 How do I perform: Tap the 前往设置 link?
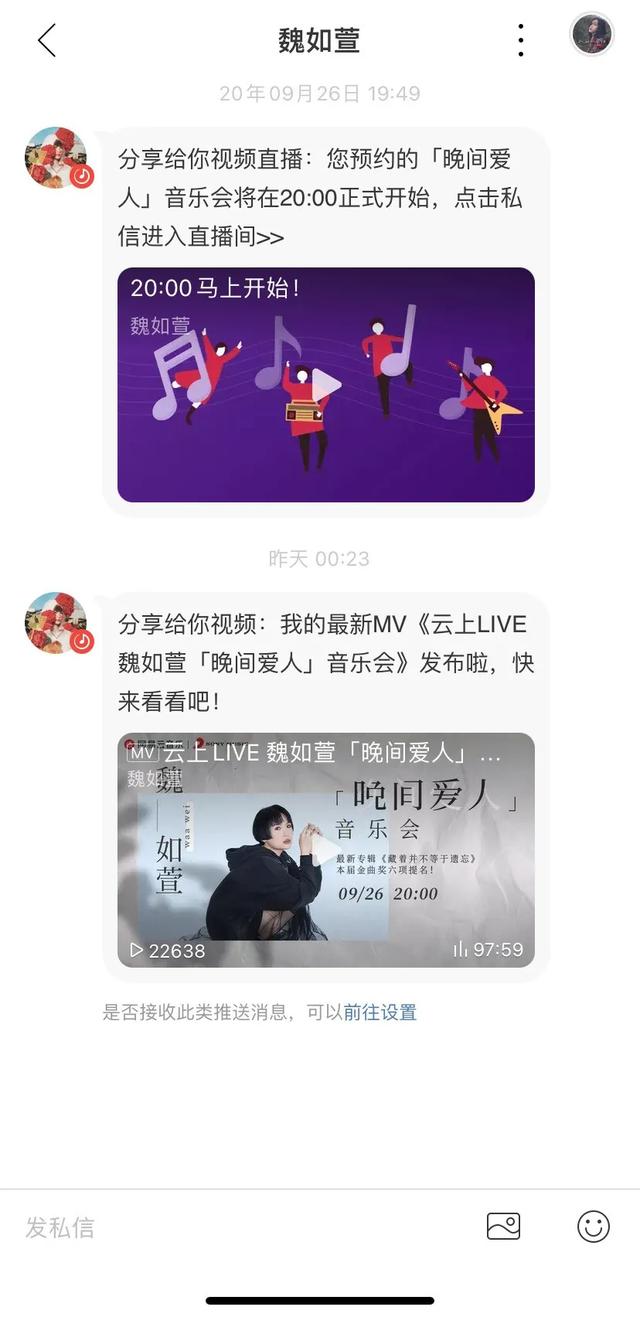click(x=380, y=1012)
